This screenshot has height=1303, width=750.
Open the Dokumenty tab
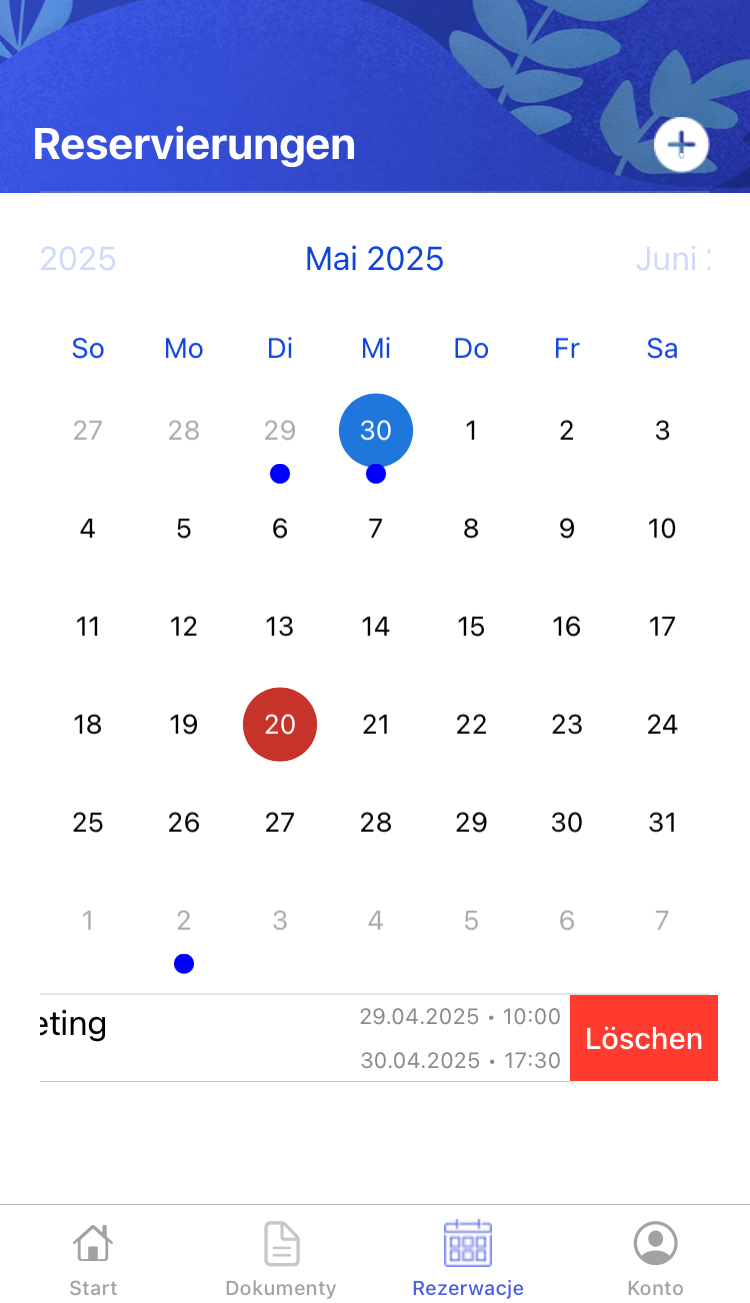[281, 1260]
